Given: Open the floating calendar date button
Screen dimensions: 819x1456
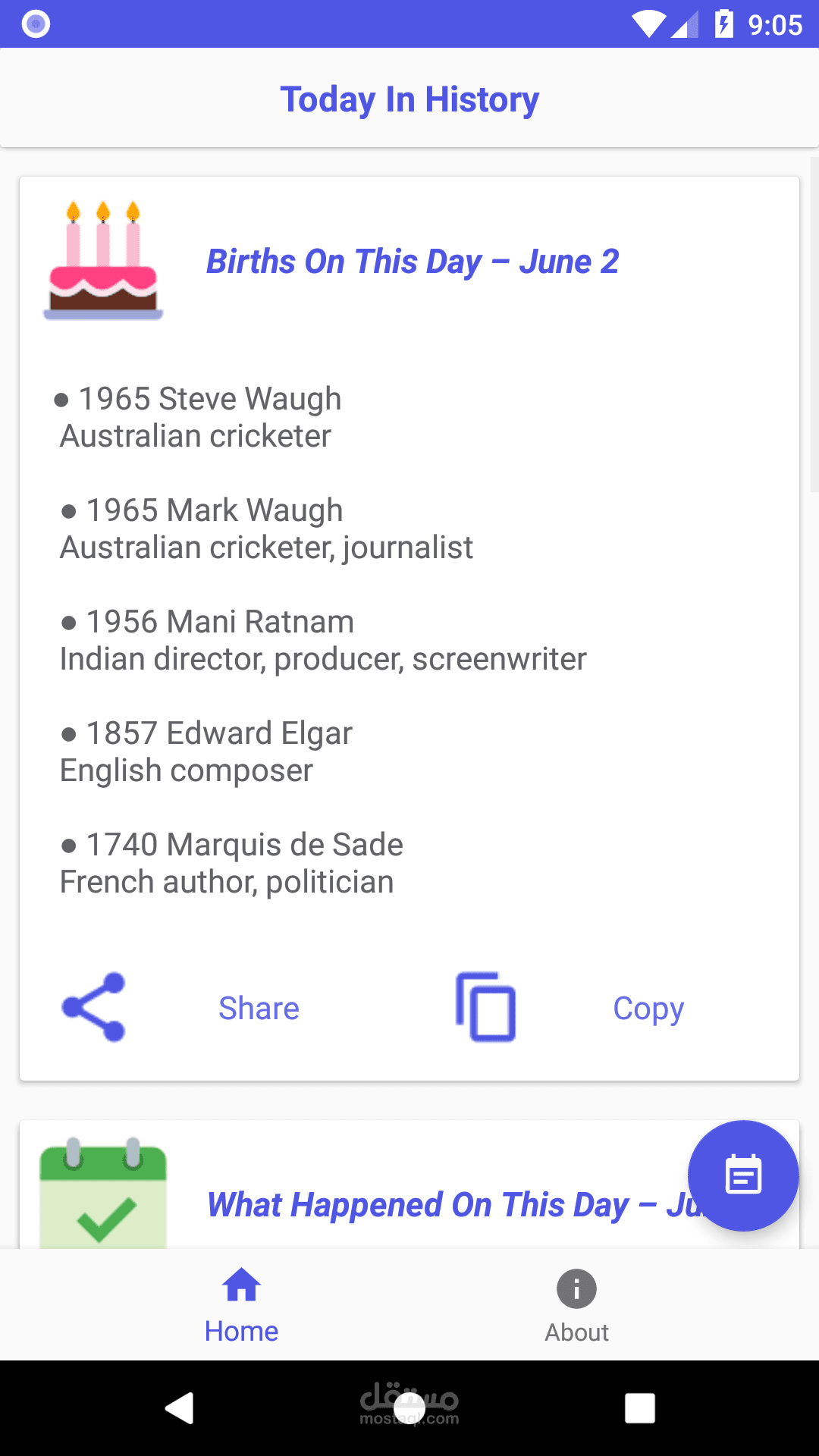Looking at the screenshot, I should coord(742,1175).
